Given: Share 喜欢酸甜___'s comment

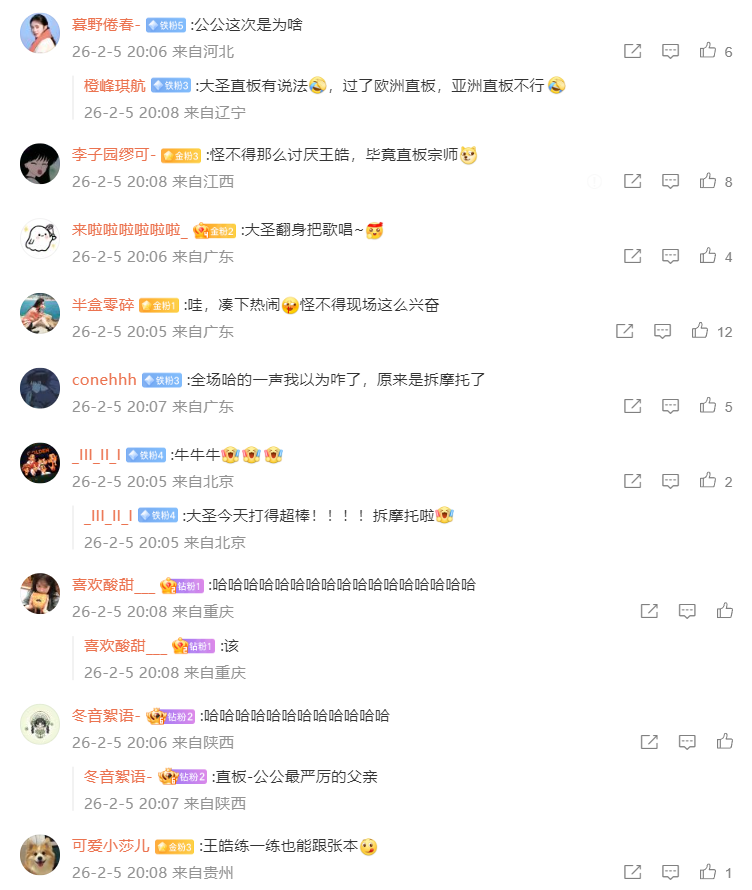Looking at the screenshot, I should (x=649, y=611).
